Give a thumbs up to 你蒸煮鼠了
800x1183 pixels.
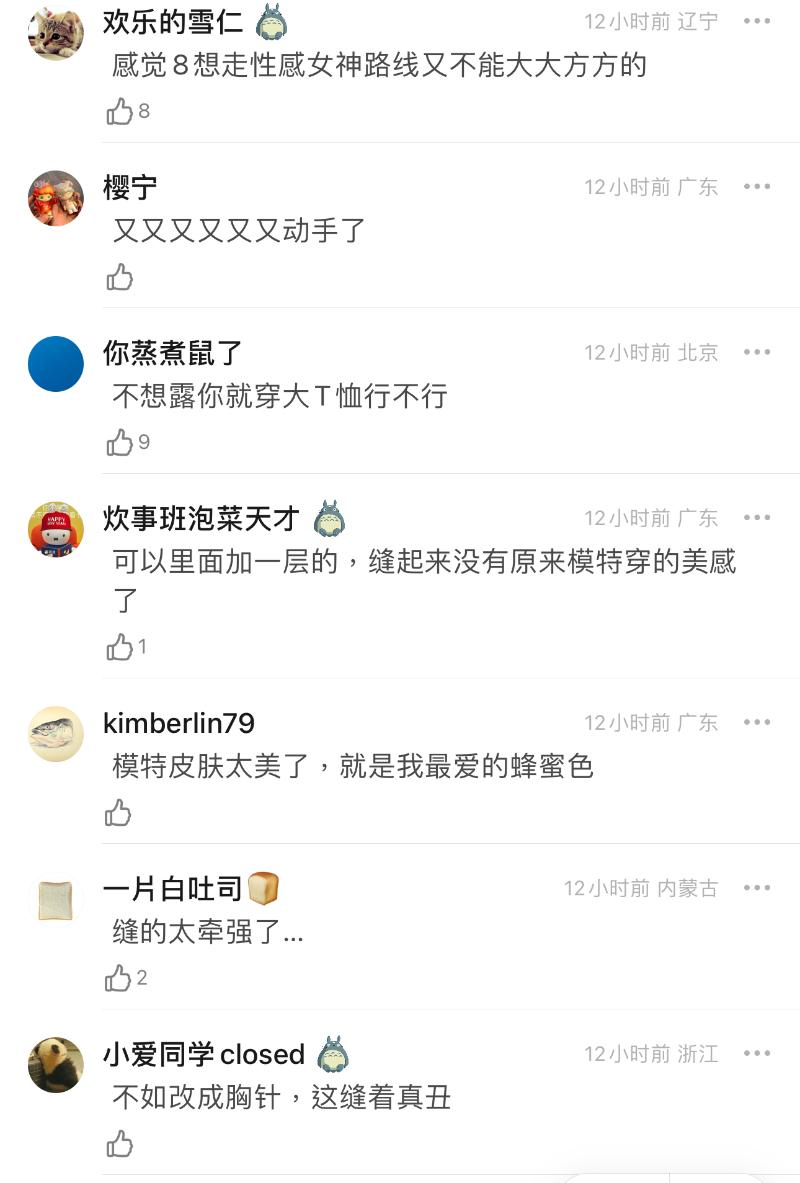tap(120, 442)
